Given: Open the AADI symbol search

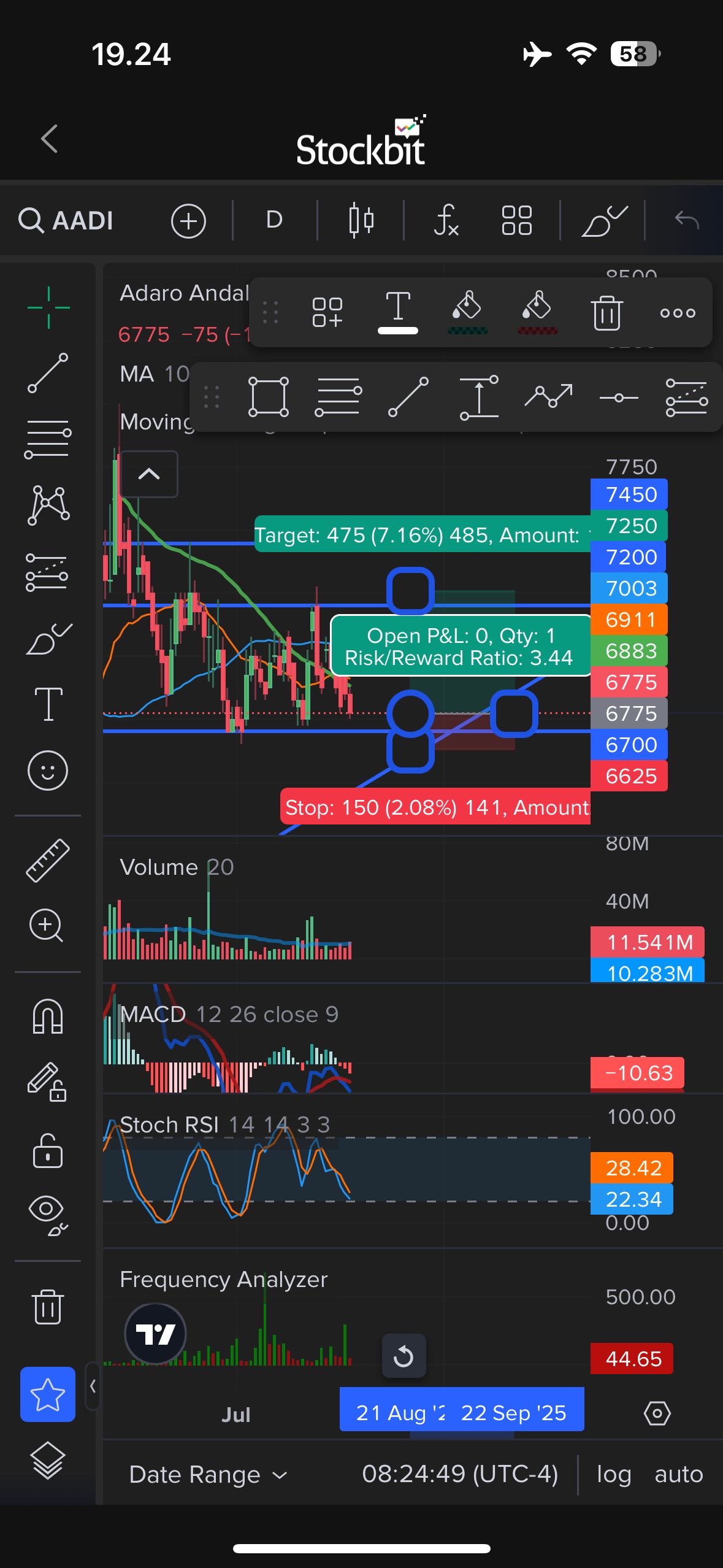Looking at the screenshot, I should click(x=66, y=220).
